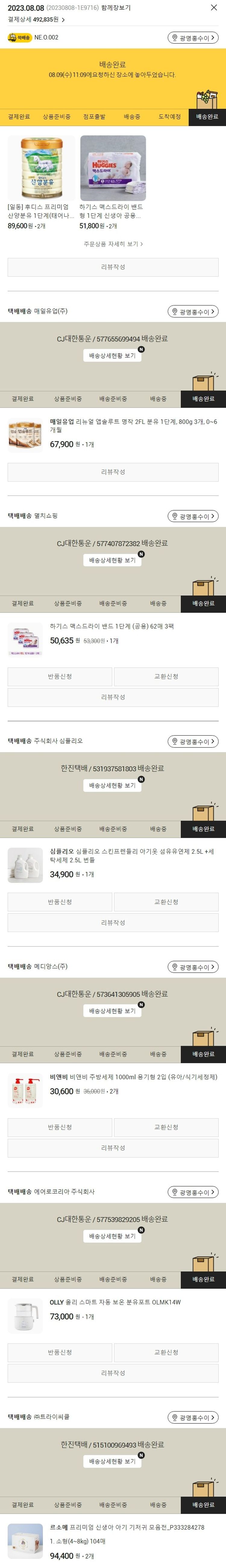226x1568 pixels.
Task: Expand 결제상세 492,835원 details
Action: pyautogui.click(x=36, y=20)
